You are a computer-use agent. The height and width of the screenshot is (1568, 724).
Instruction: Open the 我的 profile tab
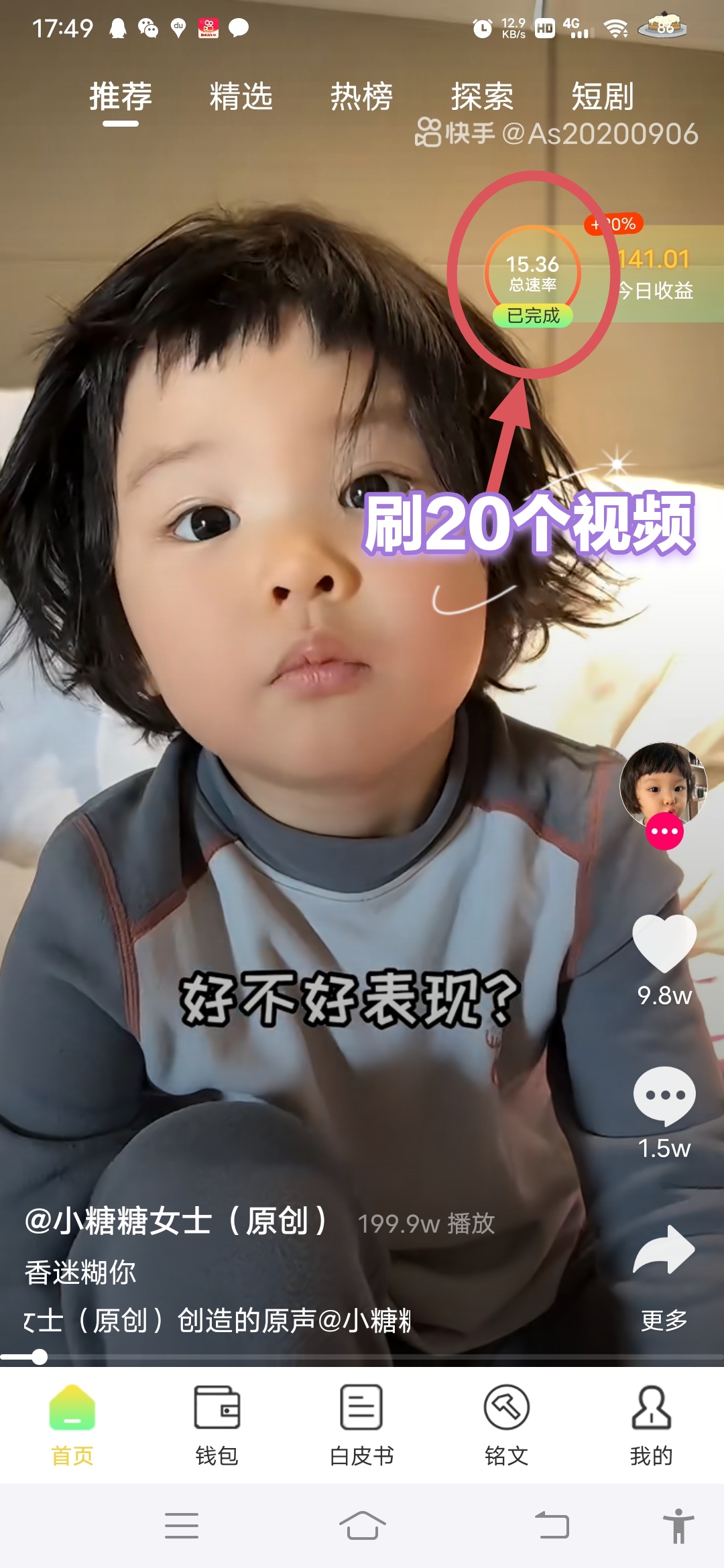(651, 1425)
